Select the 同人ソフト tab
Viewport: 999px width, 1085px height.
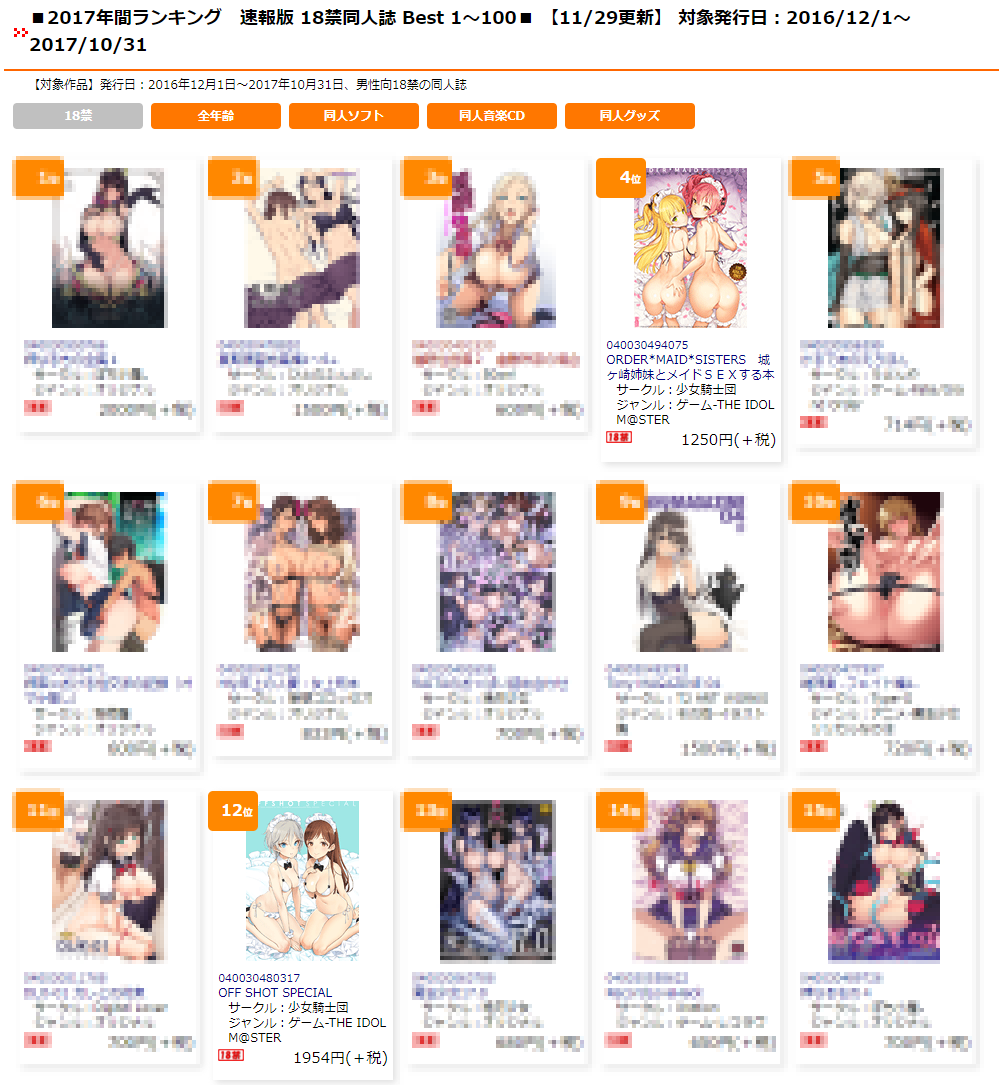[353, 116]
